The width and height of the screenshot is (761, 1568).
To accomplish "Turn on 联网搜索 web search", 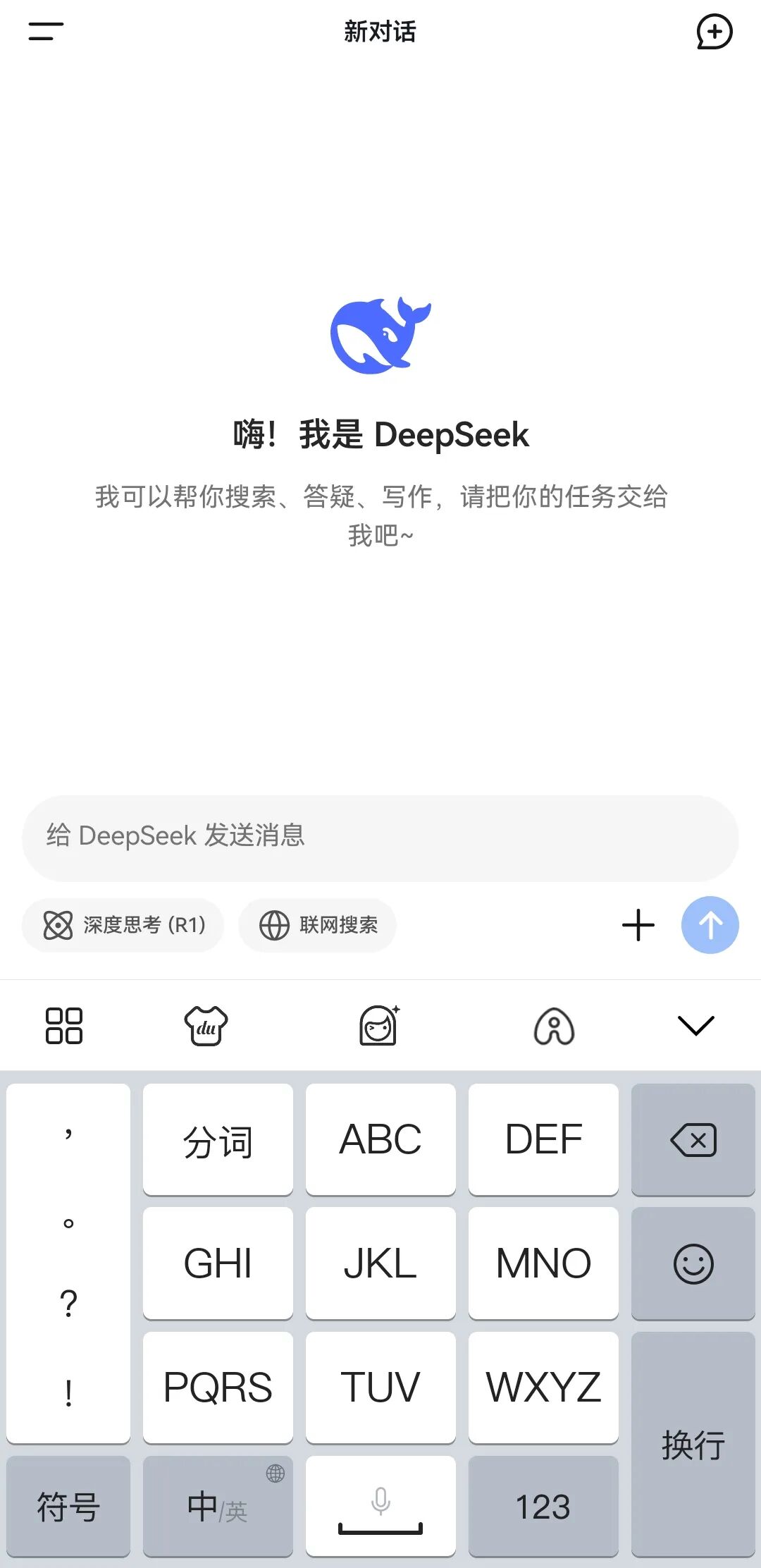I will point(318,925).
